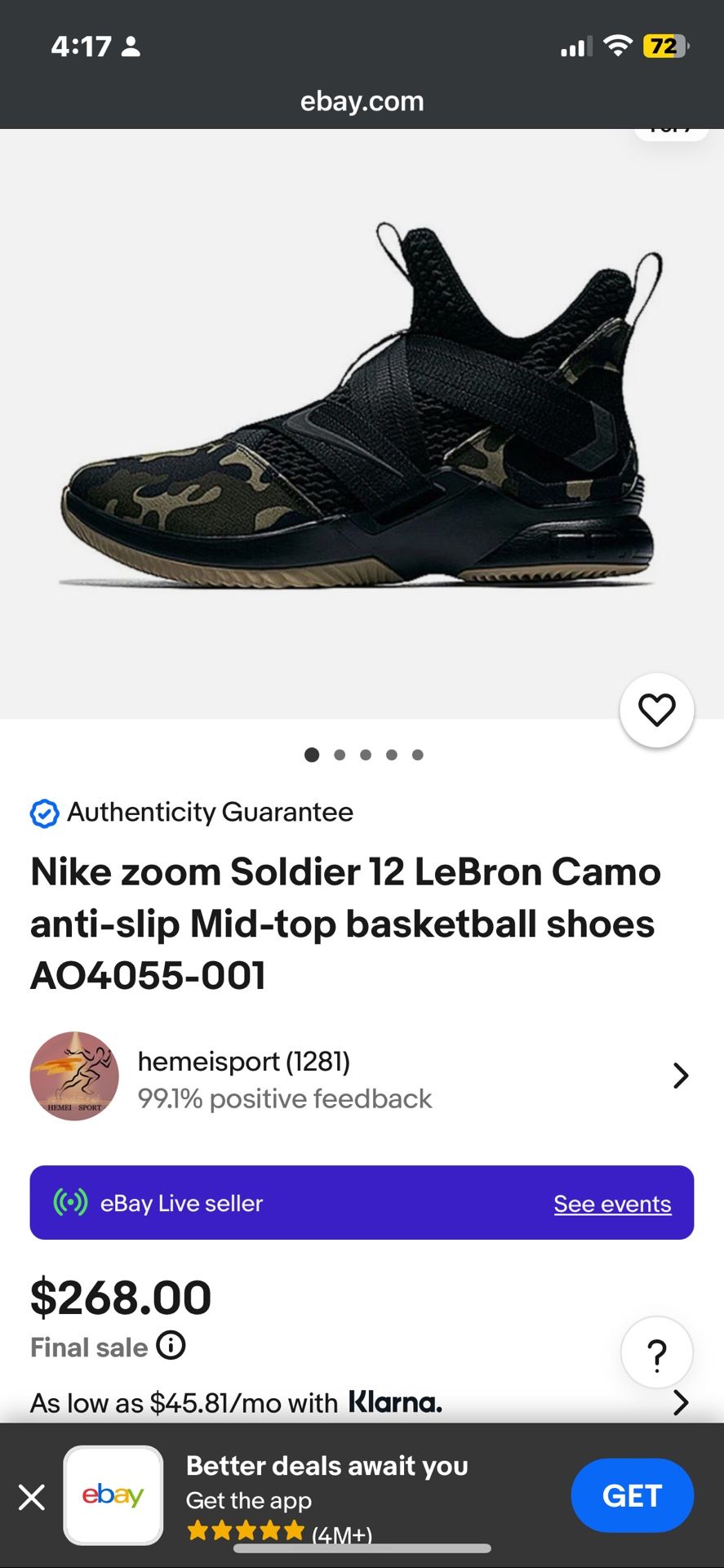Open the Authenticity Guarantee details

coord(193,813)
